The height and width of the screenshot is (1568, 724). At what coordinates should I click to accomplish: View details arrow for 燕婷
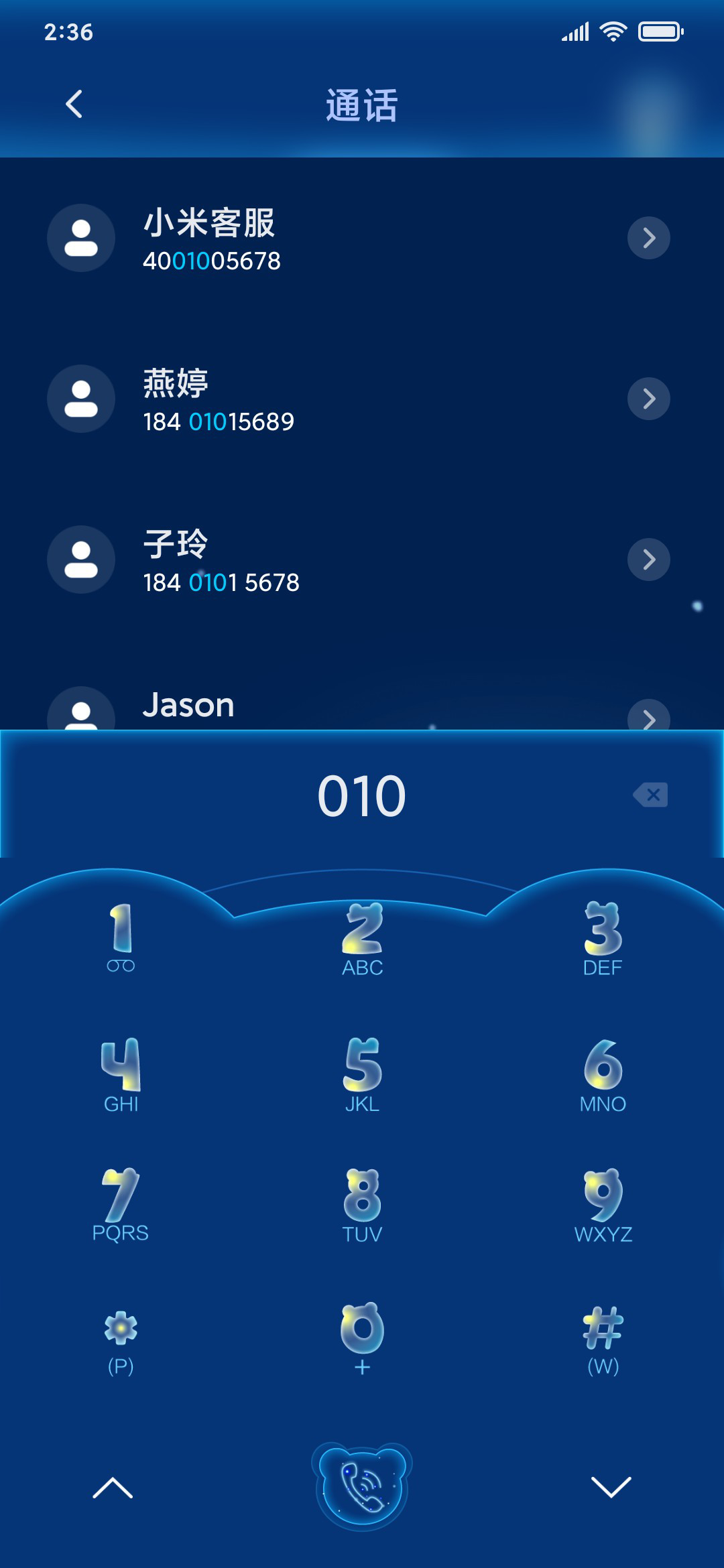point(648,399)
